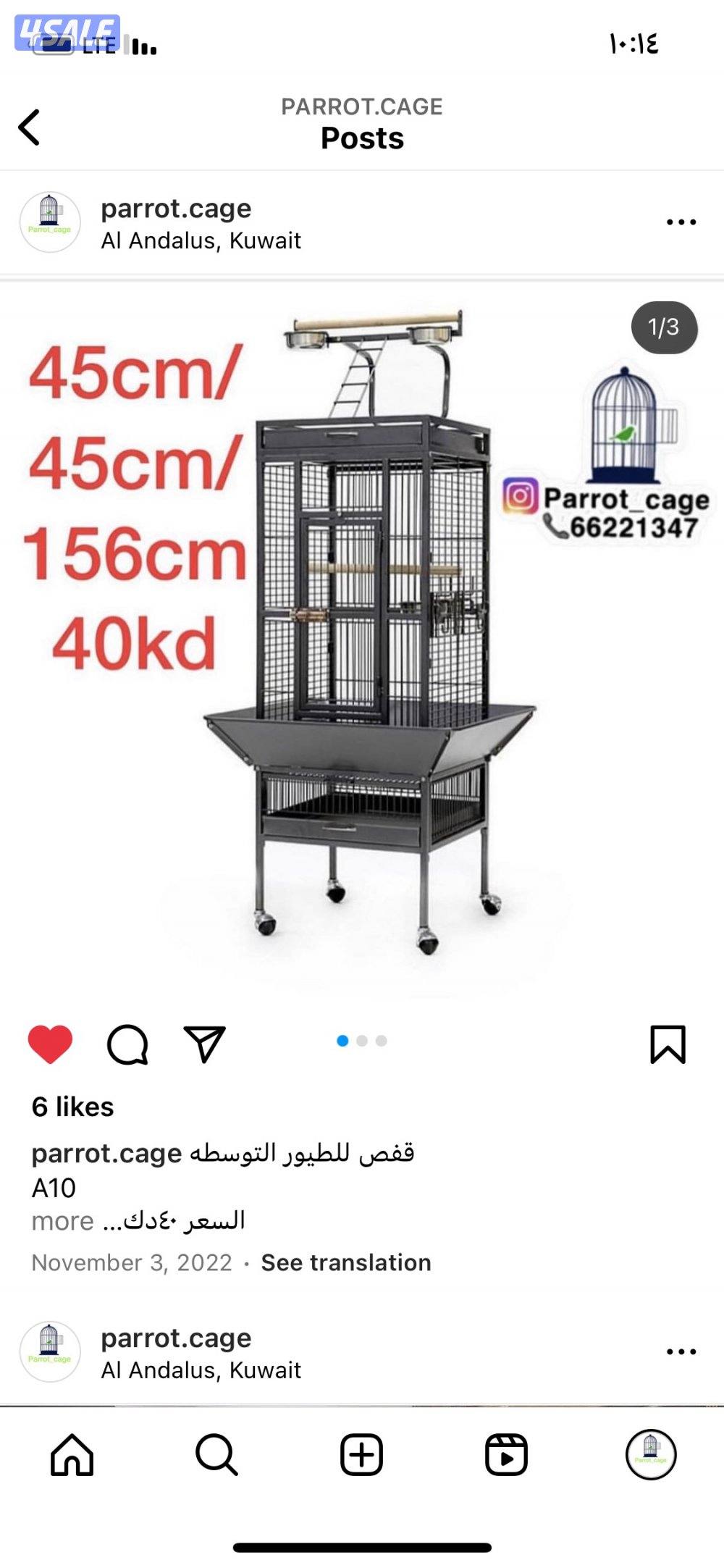Open the options menu for the 40kd cage post
The width and height of the screenshot is (724, 1568).
[x=681, y=222]
